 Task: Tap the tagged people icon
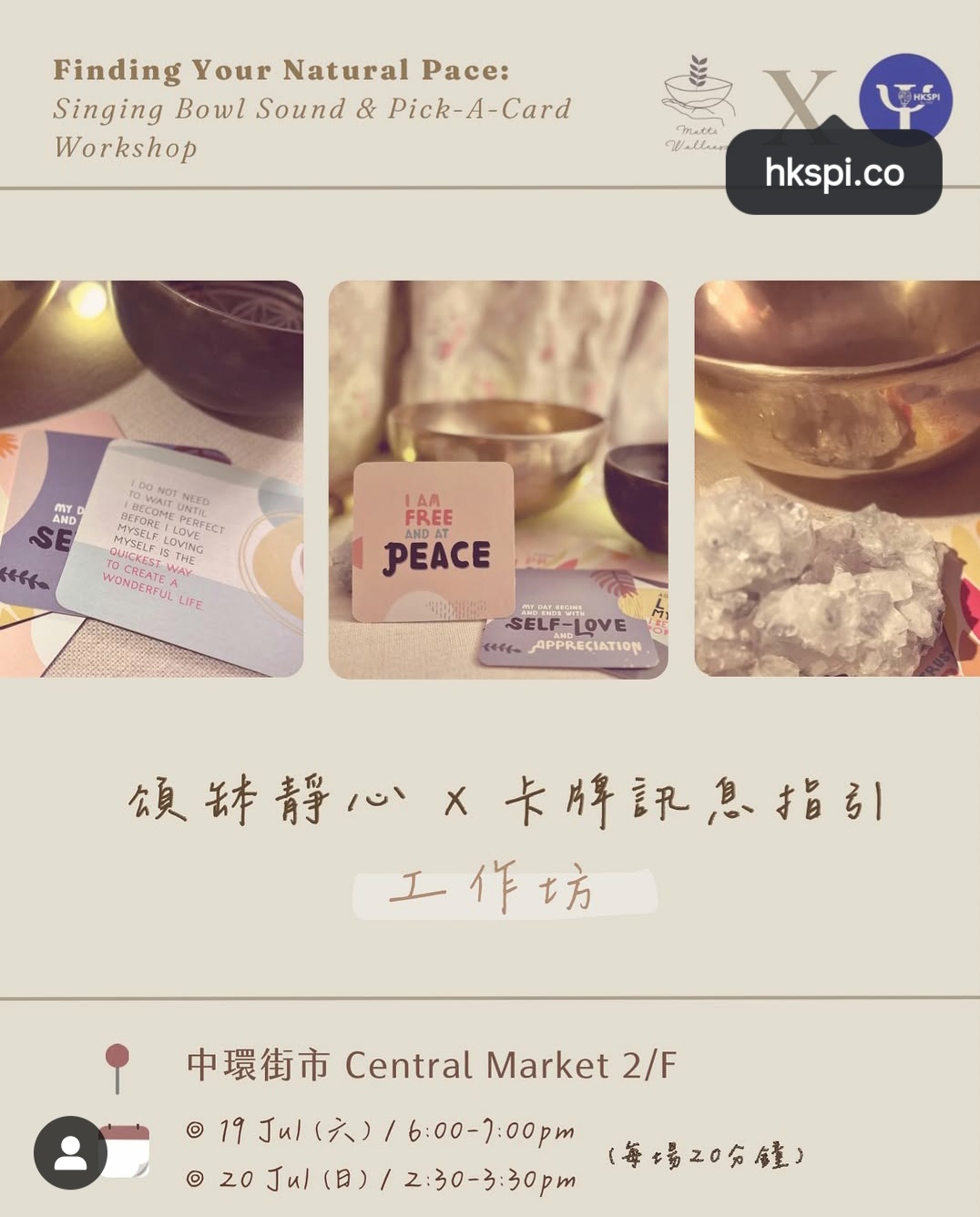[70, 1152]
